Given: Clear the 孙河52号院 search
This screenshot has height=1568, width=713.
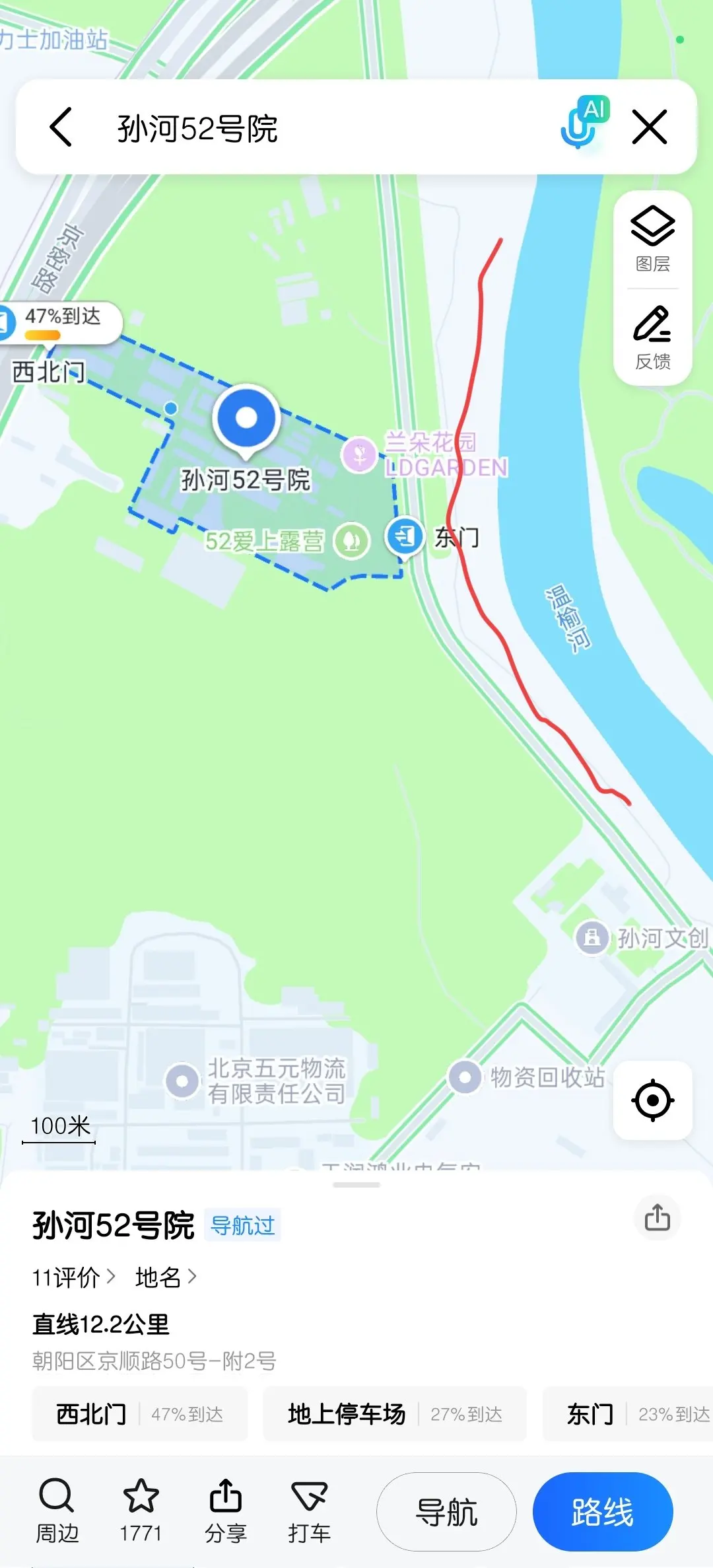Looking at the screenshot, I should 650,127.
